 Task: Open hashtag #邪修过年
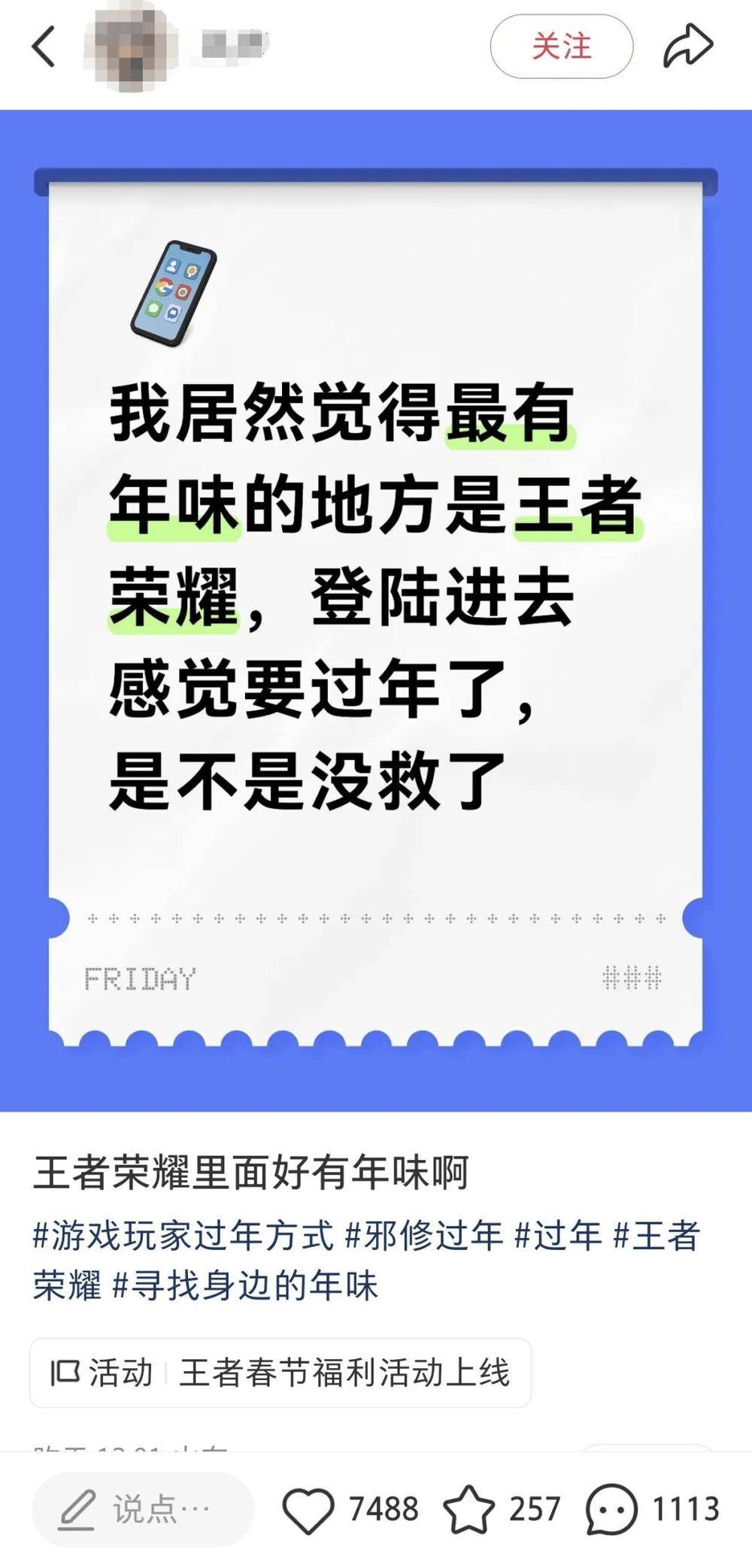coord(423,1236)
